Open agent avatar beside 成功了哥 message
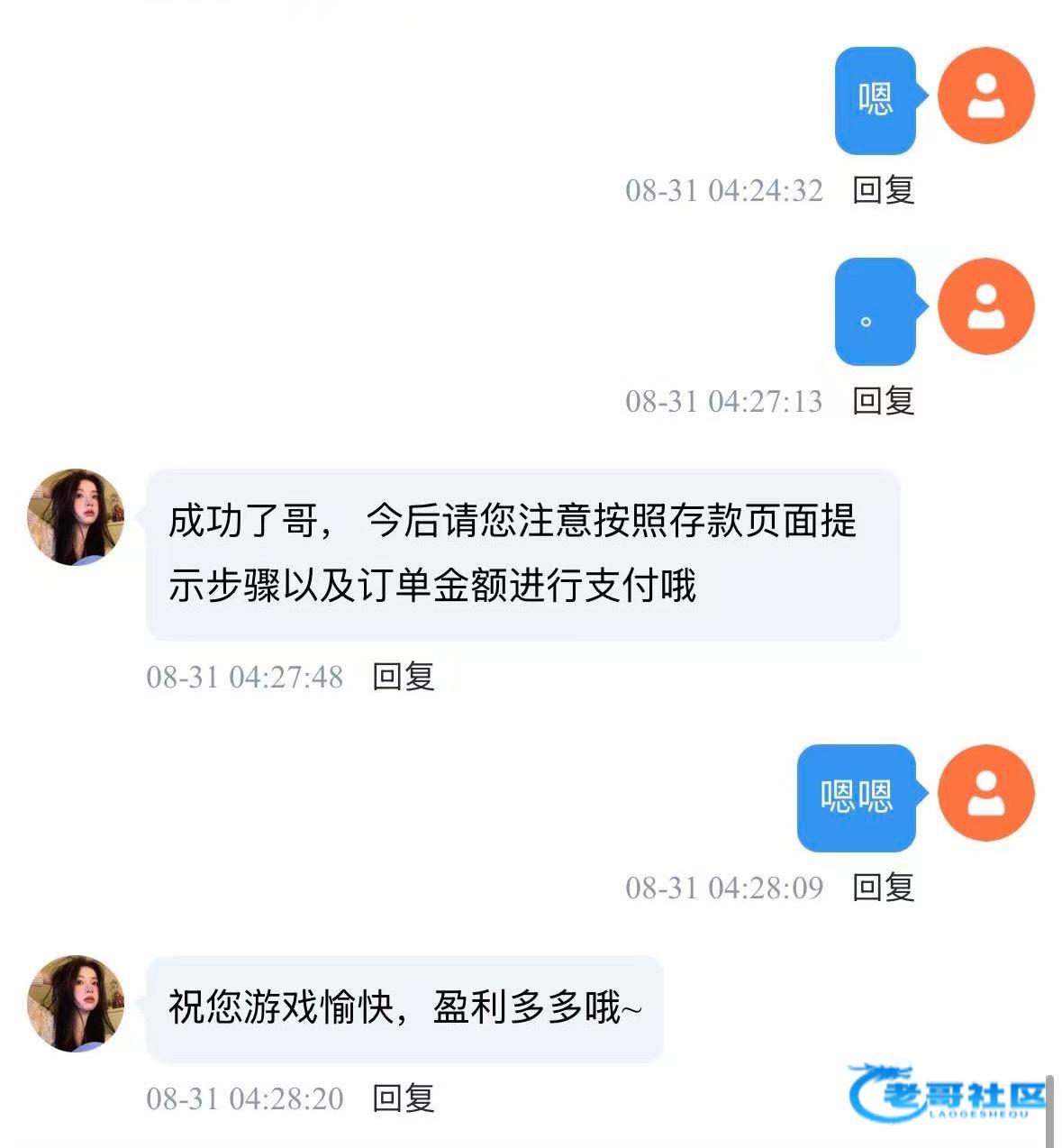 click(76, 517)
